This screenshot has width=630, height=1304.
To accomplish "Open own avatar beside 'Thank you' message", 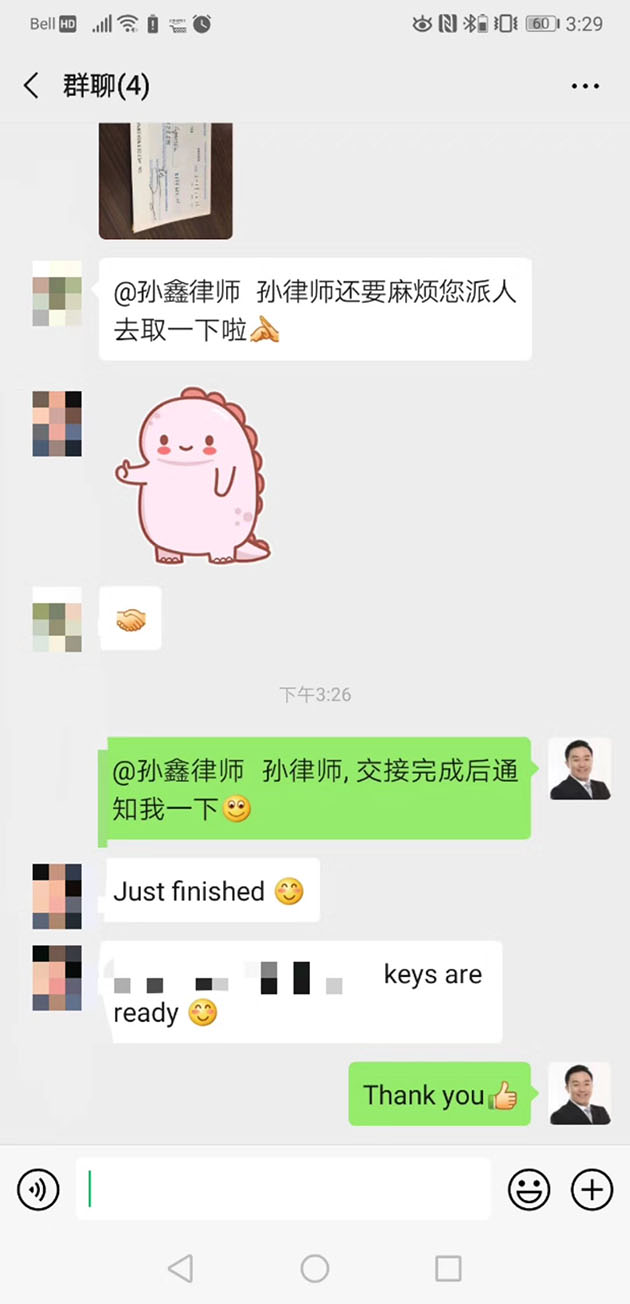I will [580, 1093].
